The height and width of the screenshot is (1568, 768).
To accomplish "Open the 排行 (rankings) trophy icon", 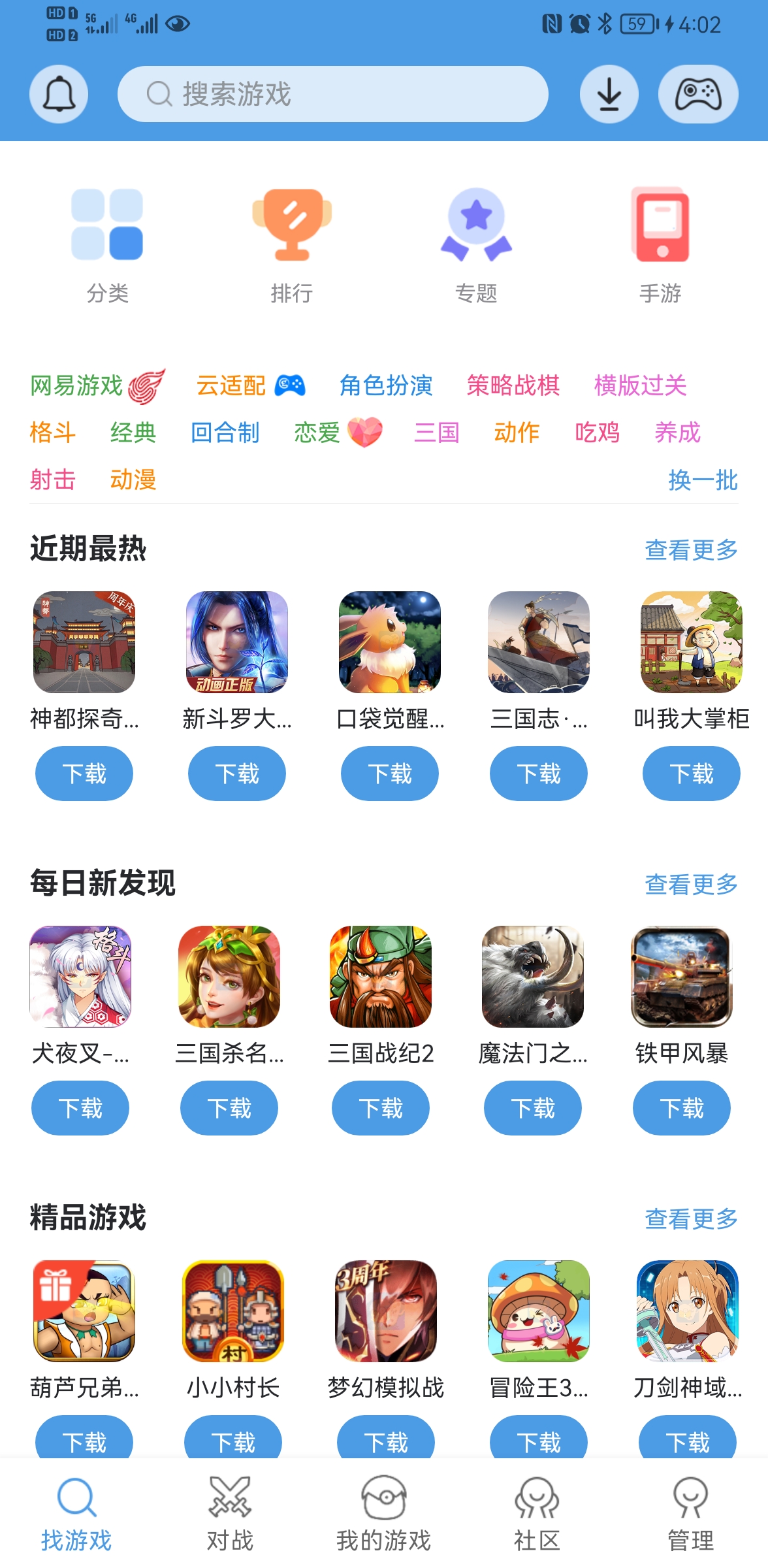I will point(293,225).
